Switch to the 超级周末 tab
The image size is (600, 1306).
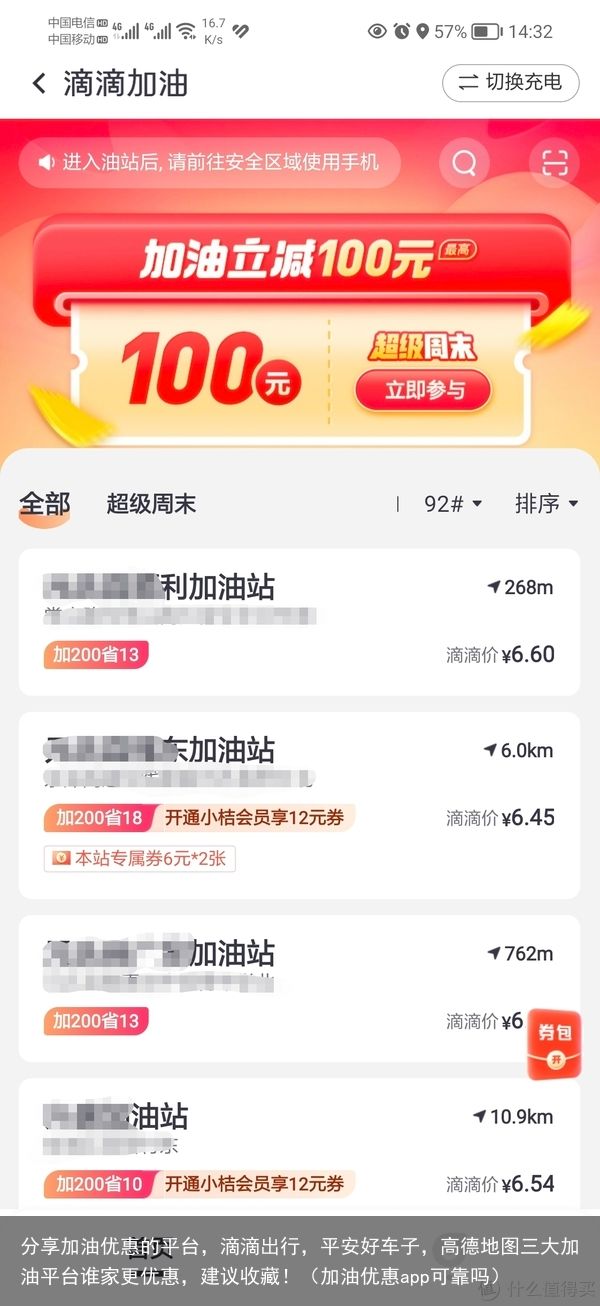pyautogui.click(x=151, y=504)
